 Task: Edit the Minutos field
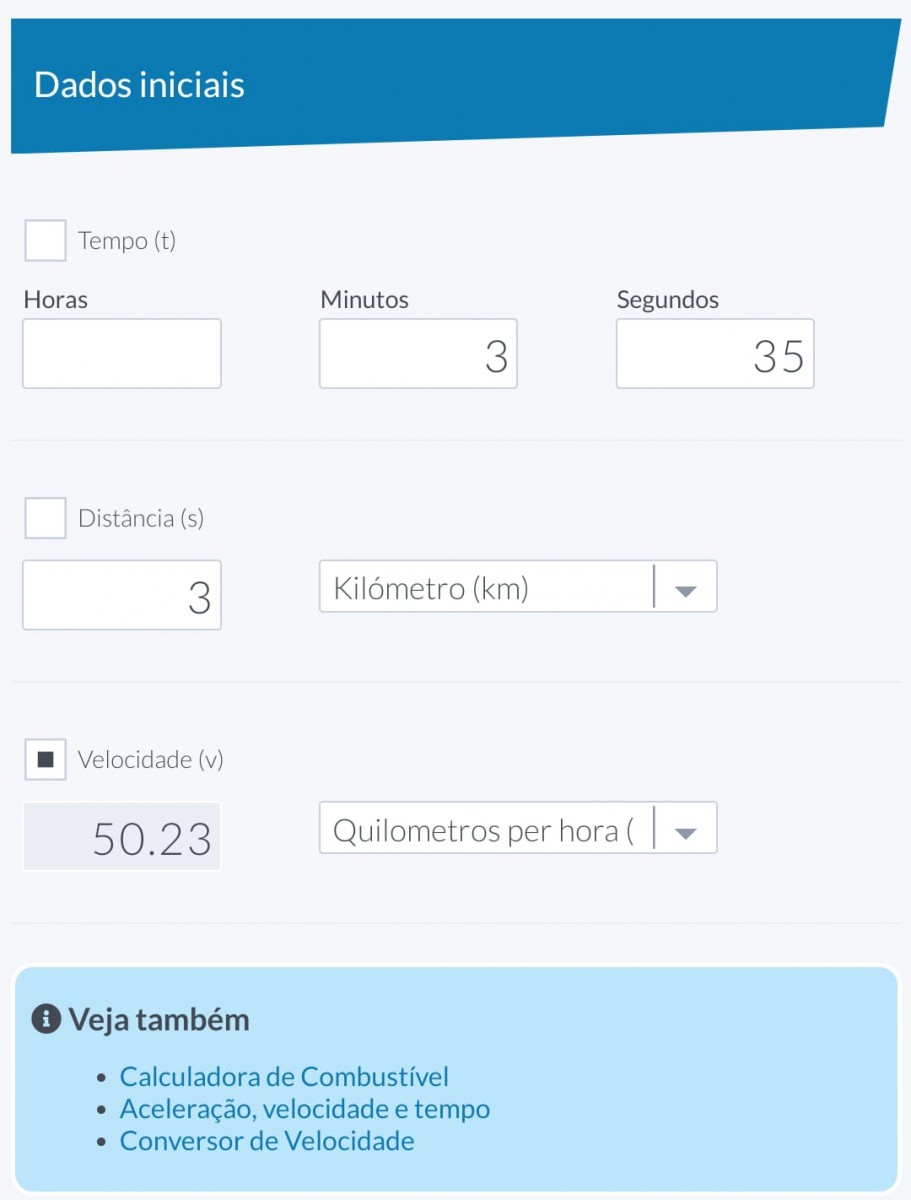[x=418, y=354]
